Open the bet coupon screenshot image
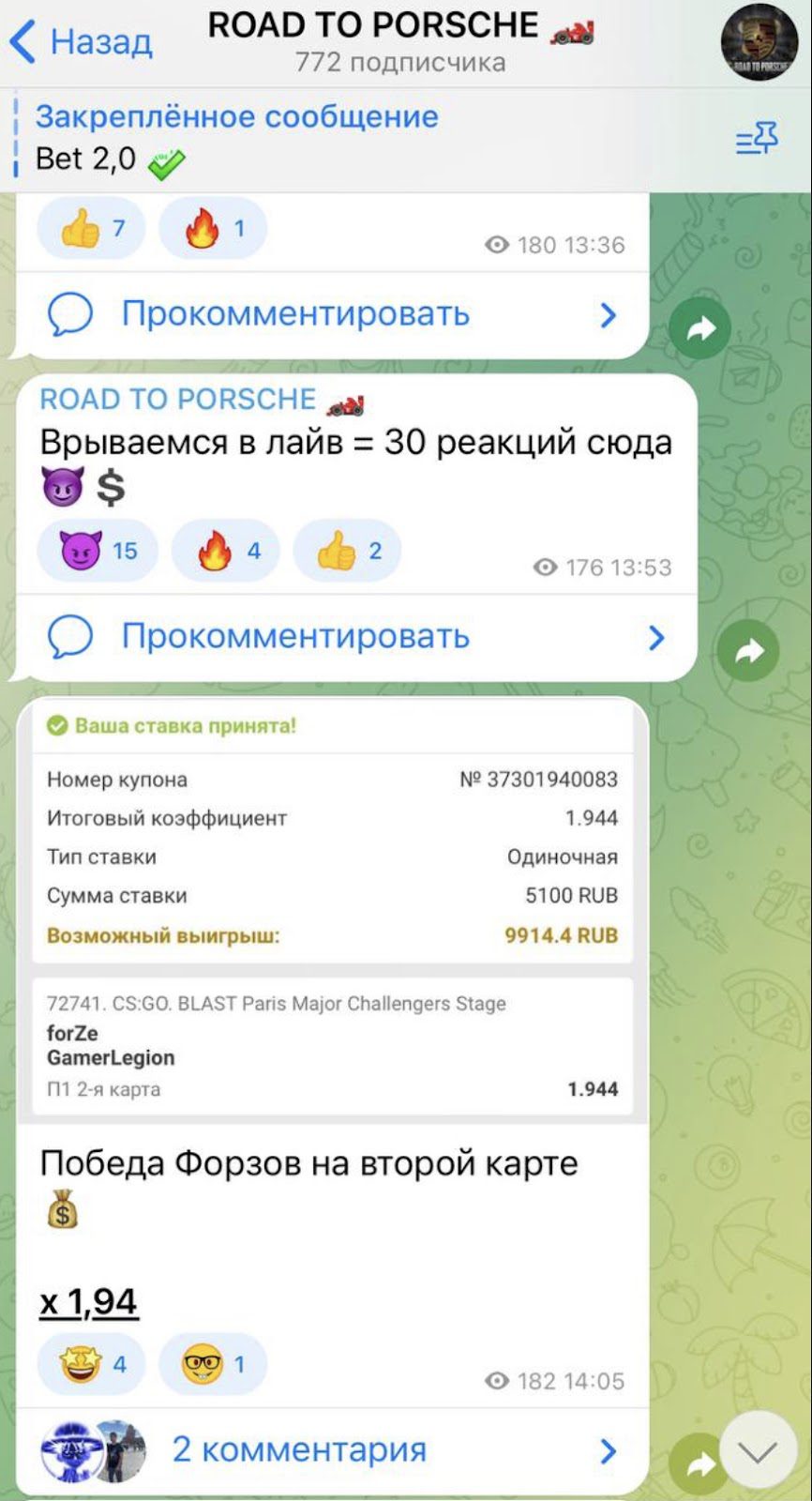 (x=333, y=911)
